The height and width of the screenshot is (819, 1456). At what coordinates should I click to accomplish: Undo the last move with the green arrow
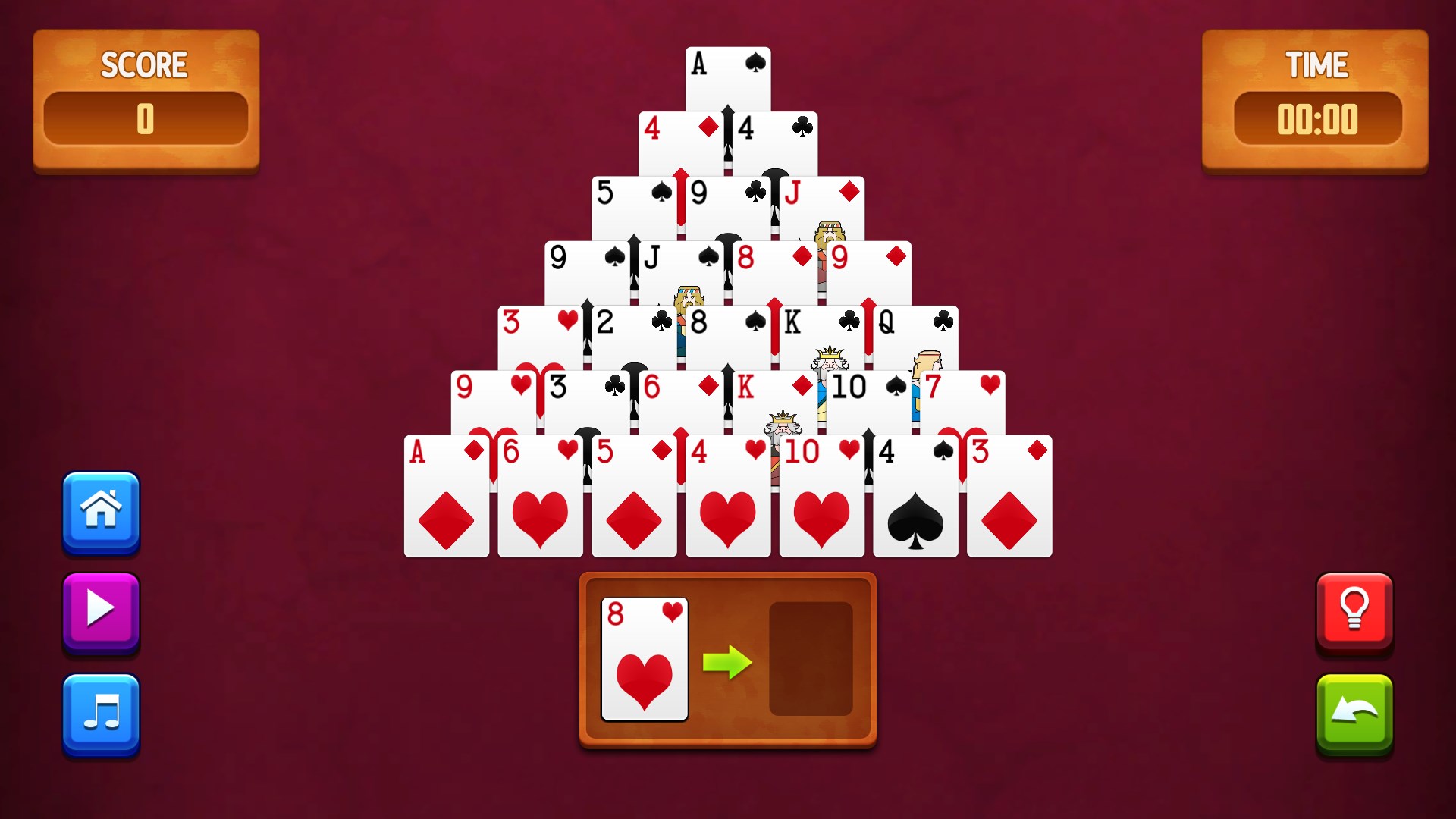coord(1354,713)
